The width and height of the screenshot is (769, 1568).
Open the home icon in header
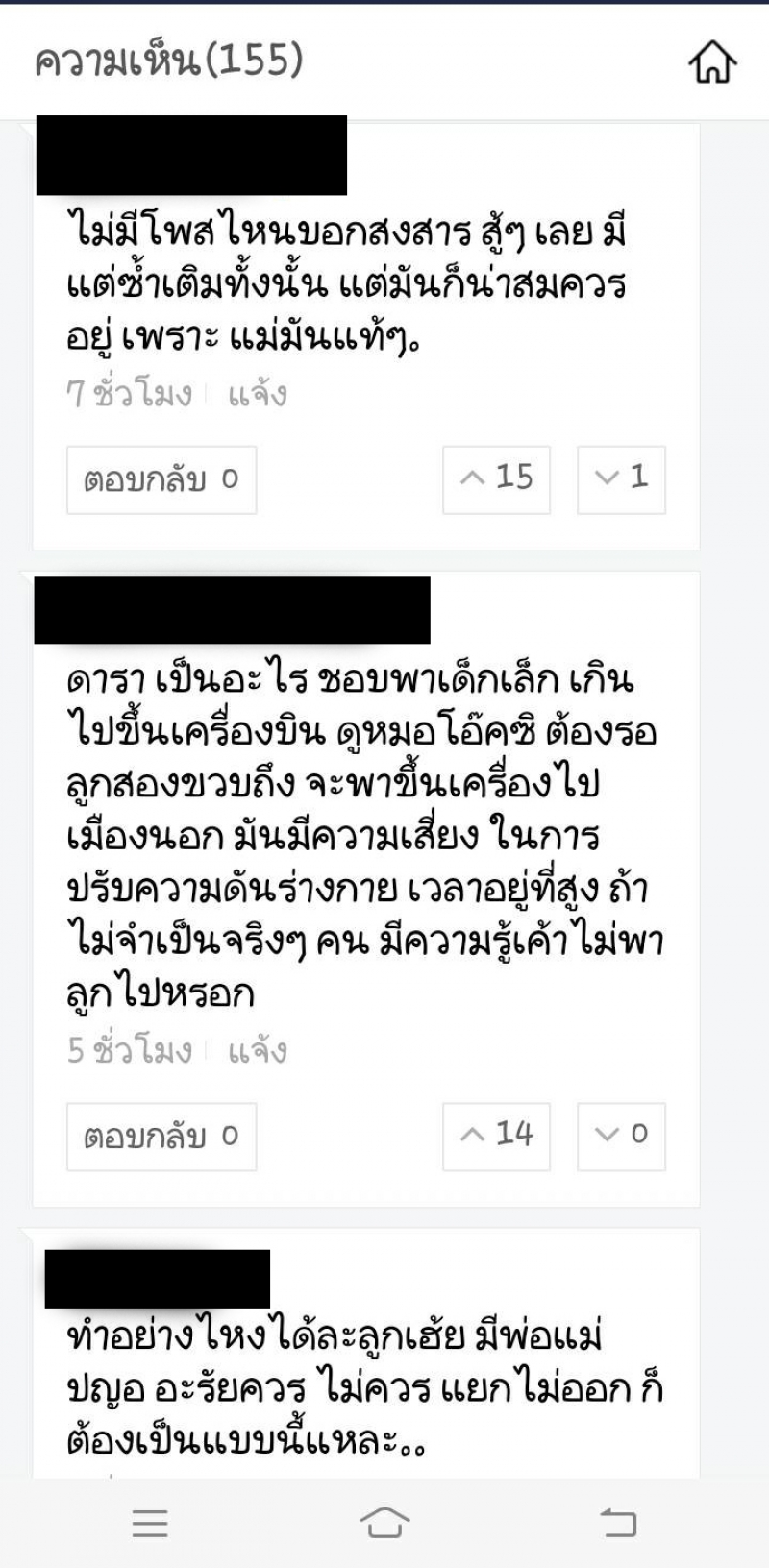712,62
